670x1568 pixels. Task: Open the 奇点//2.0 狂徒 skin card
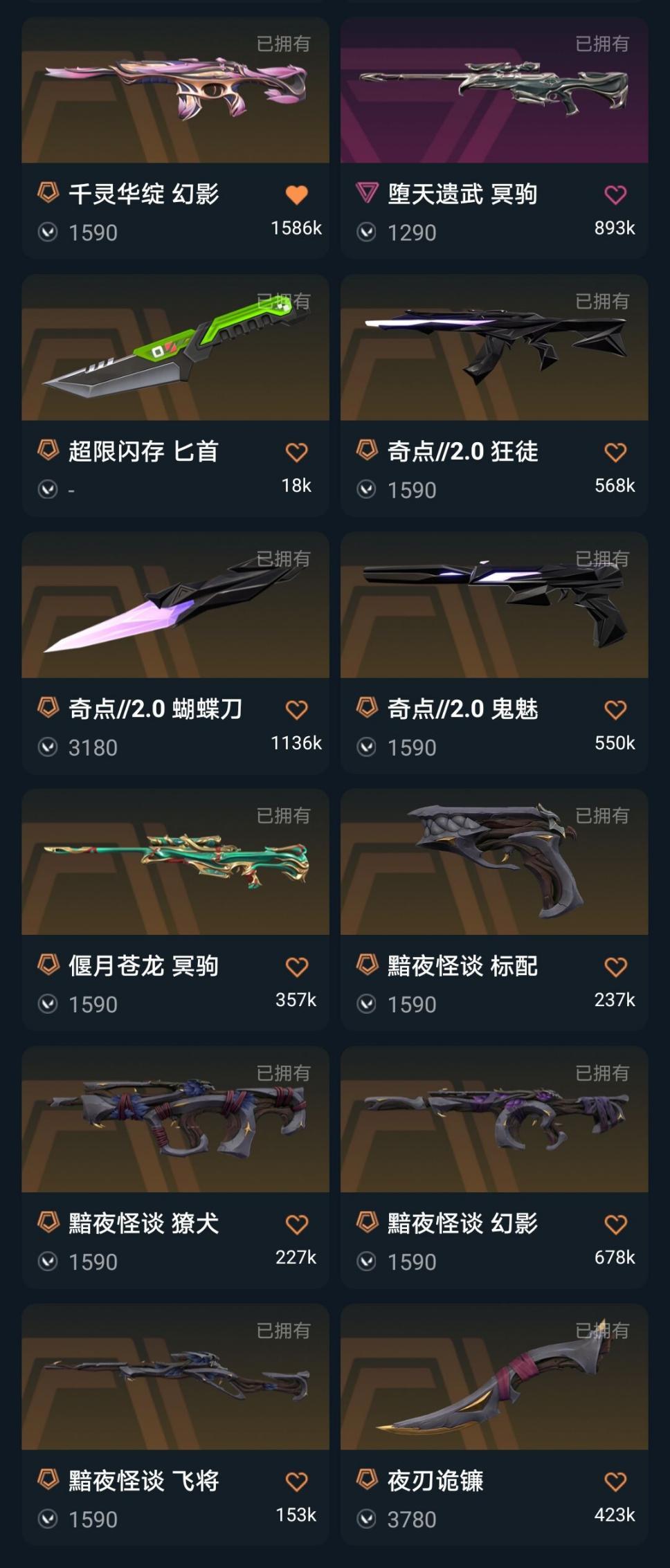[494, 396]
